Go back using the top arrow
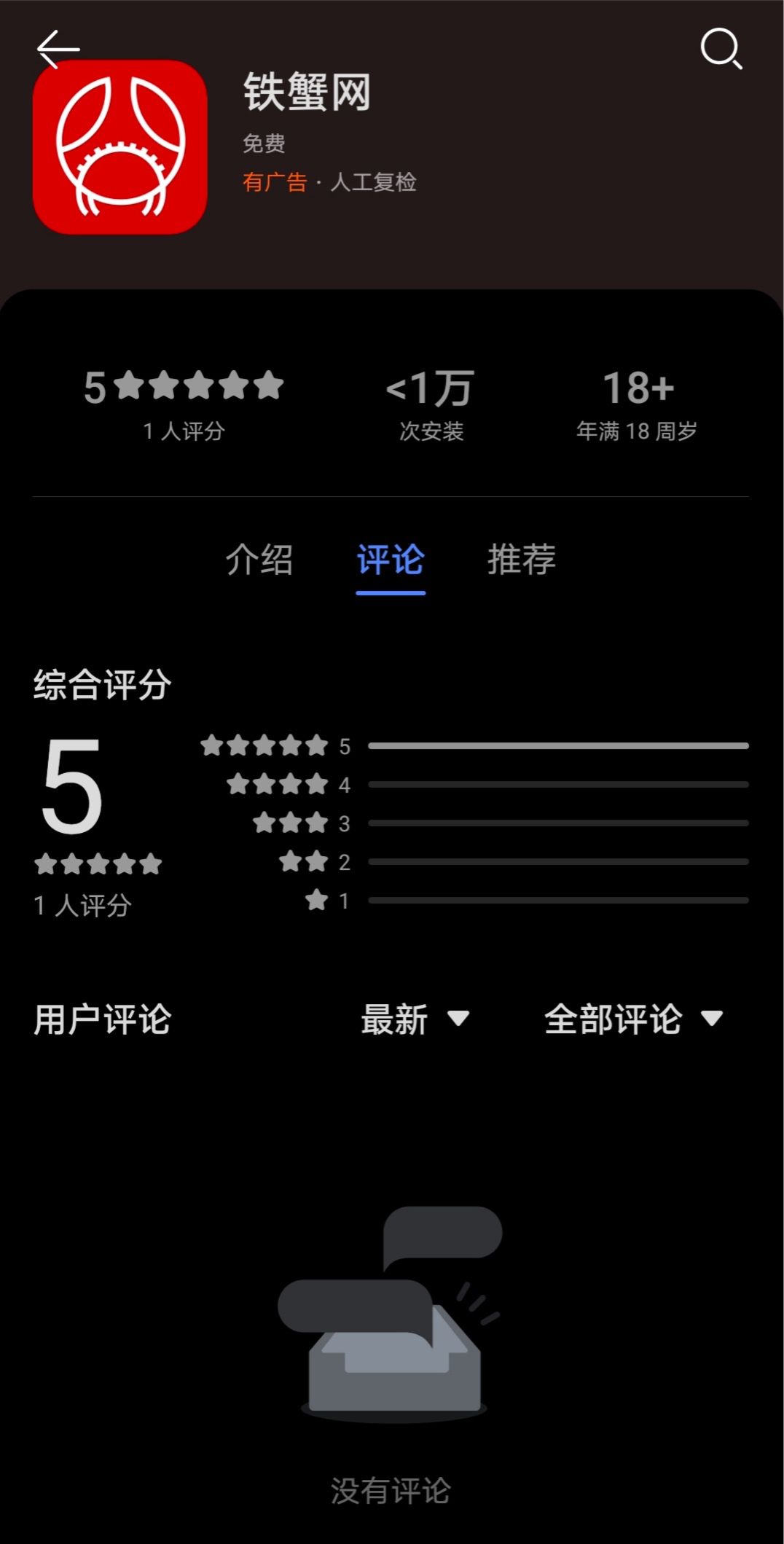Viewport: 784px width, 1544px height. point(58,50)
